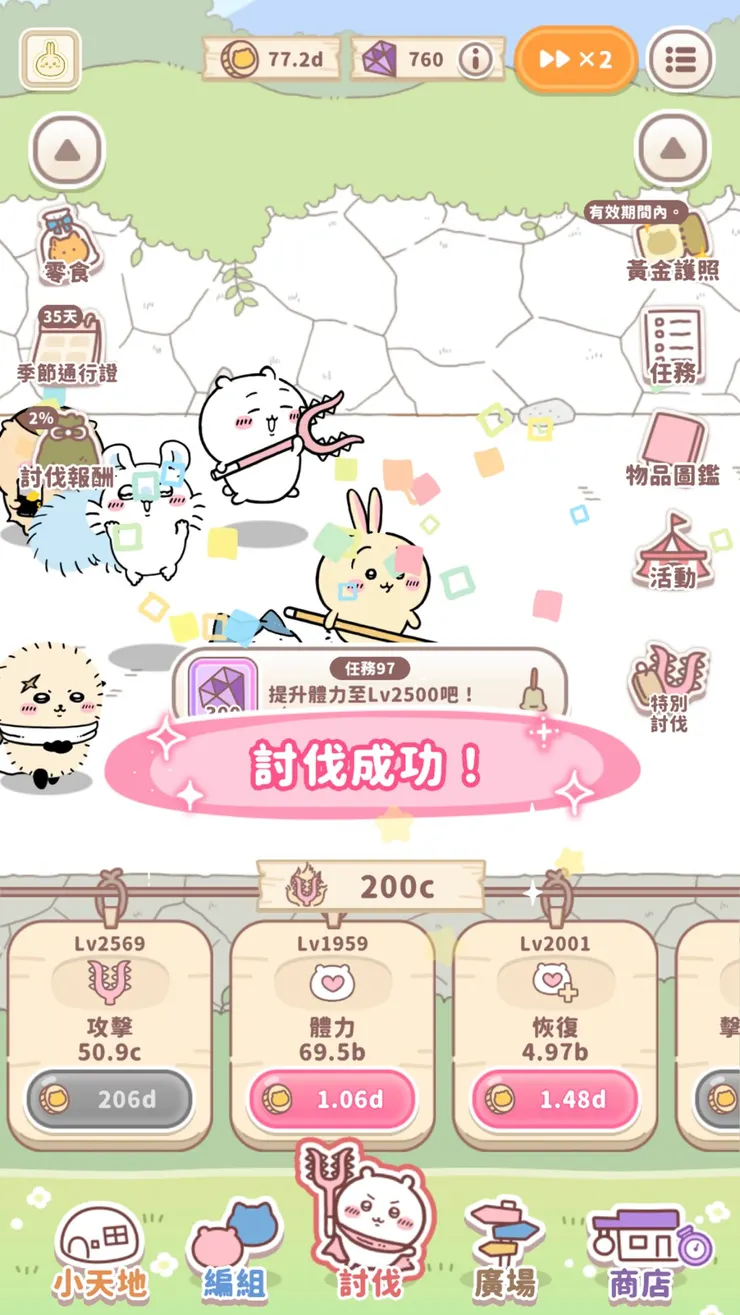Viewport: 740px width, 1315px height.
Task: Collapse the left side menu arrow
Action: [x=67, y=151]
